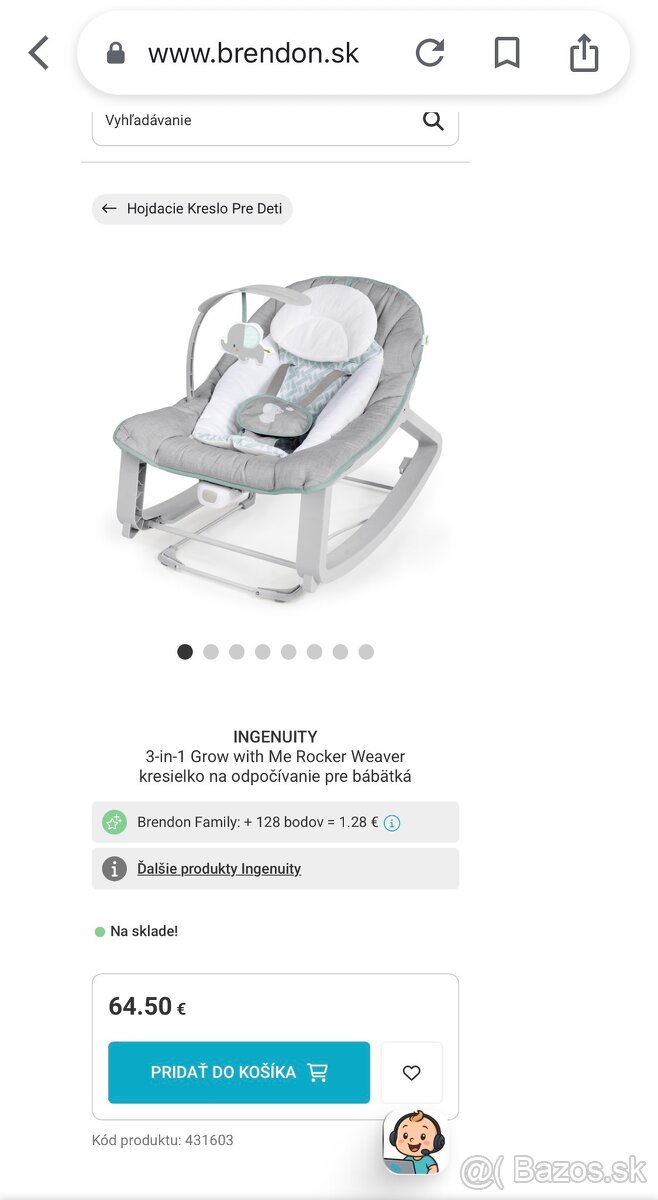Go back in the browser
The height and width of the screenshot is (1200, 658).
(38, 53)
